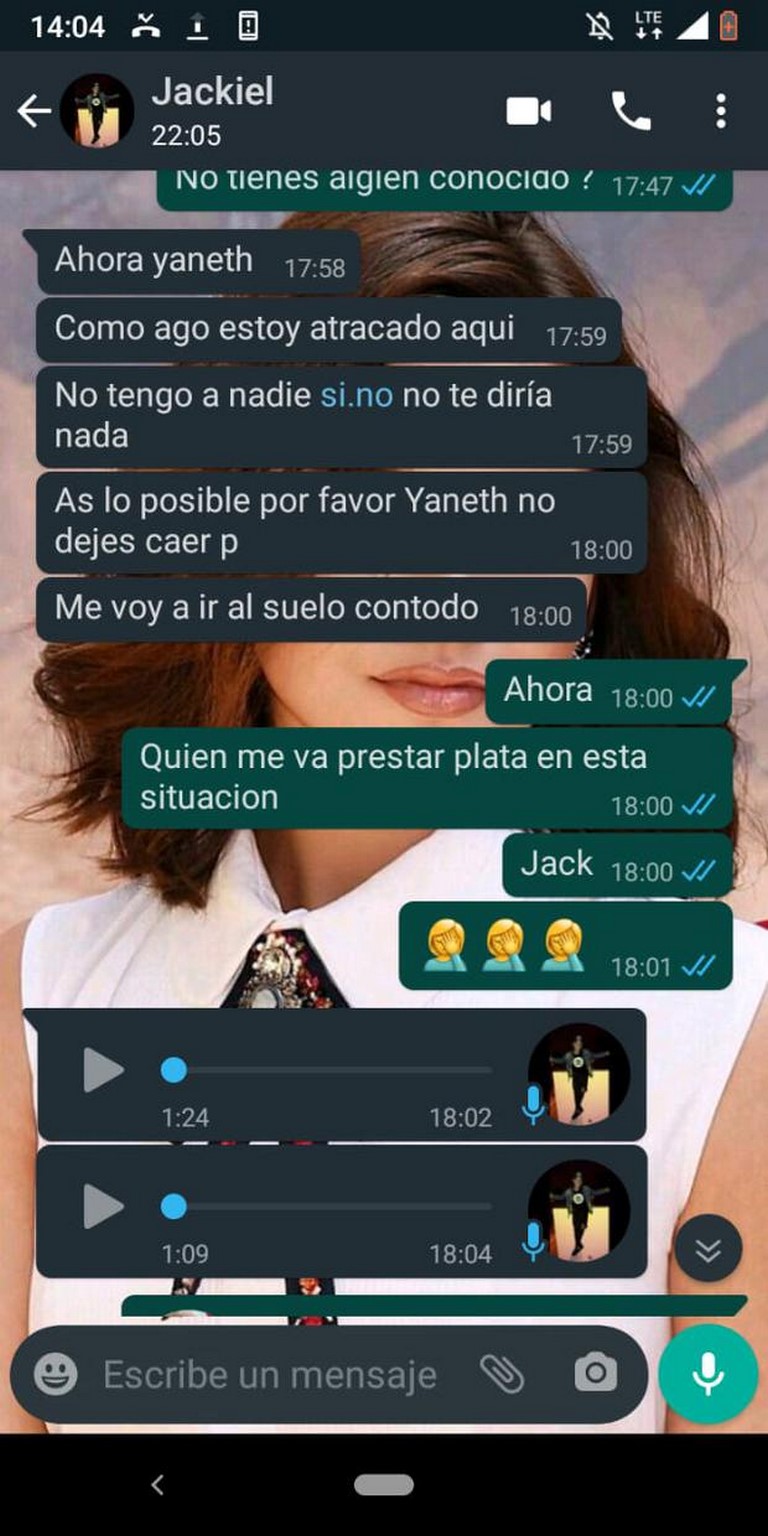Tap the green microphone record button
Viewport: 768px width, 1536px height.
point(708,1374)
